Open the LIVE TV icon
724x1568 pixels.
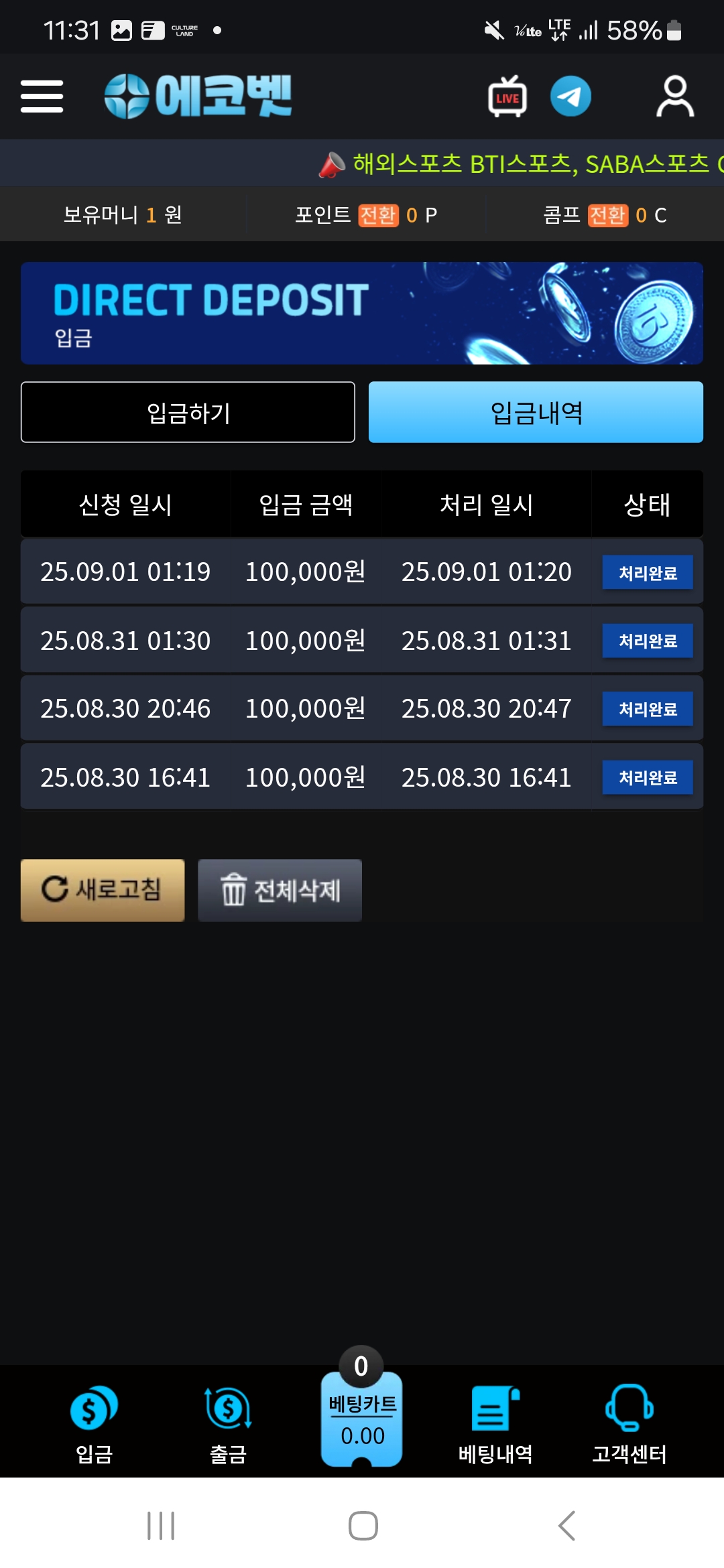click(x=507, y=96)
